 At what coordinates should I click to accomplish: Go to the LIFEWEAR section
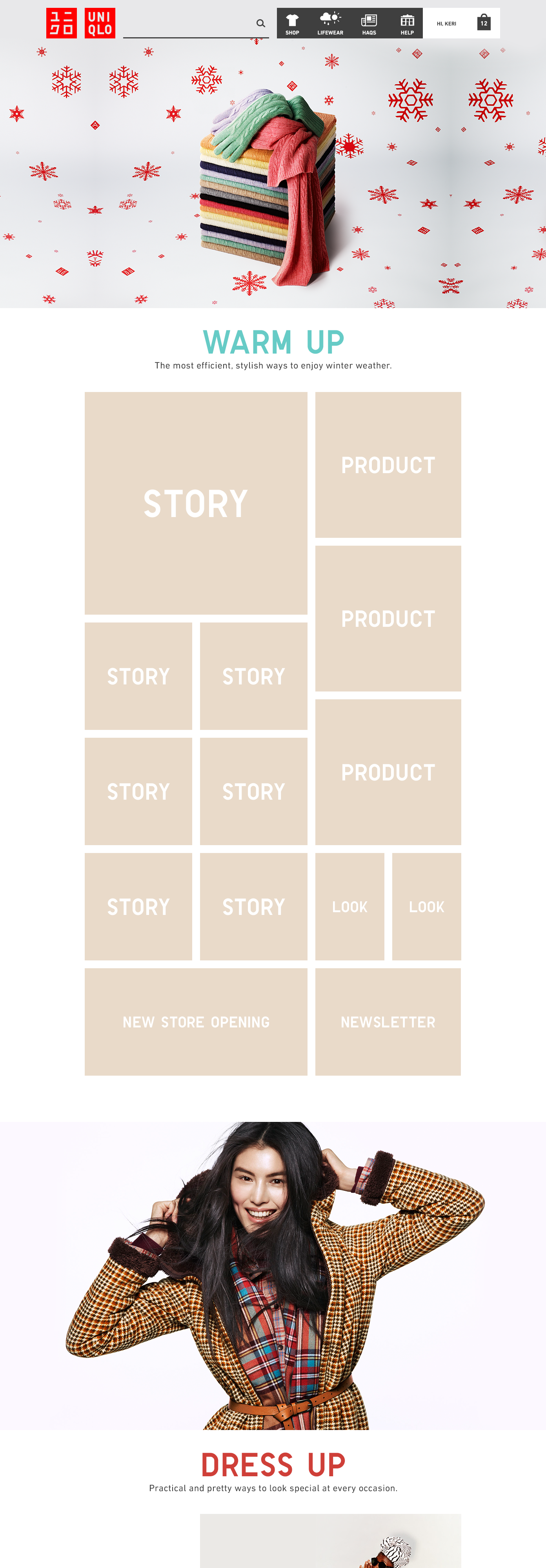pyautogui.click(x=330, y=24)
